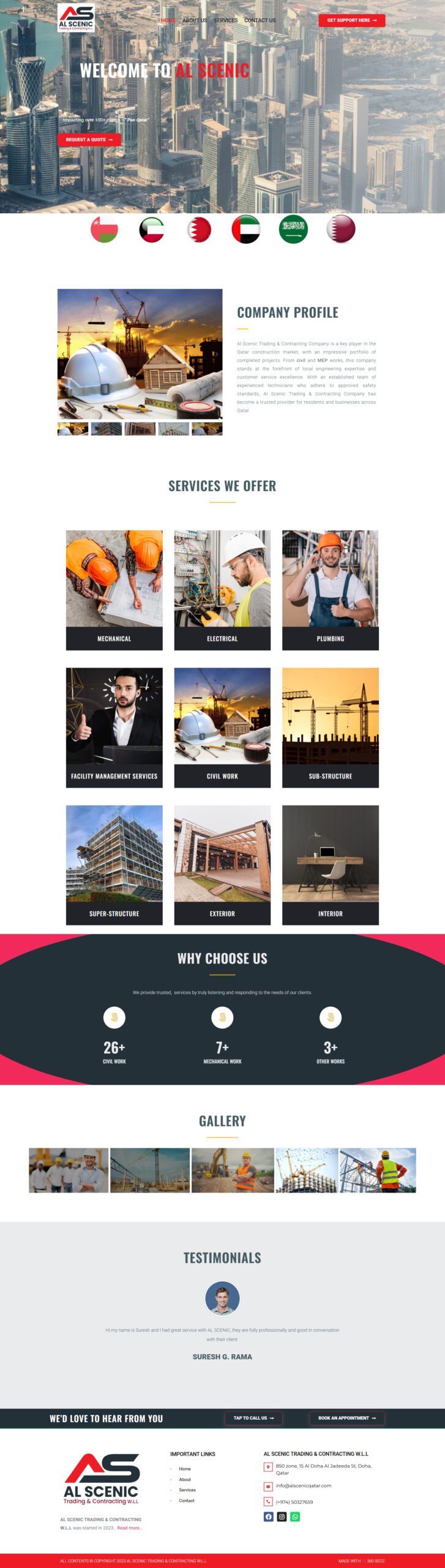Screen dimensions: 445x1568
Task: Request a quote from the hero banner
Action: 89,140
